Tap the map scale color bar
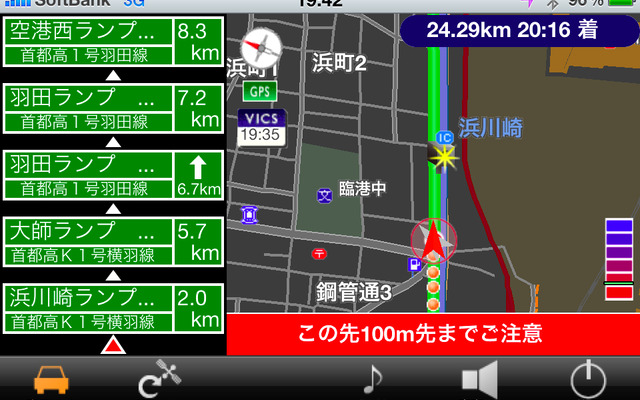This screenshot has width=640, height=400. click(x=619, y=258)
